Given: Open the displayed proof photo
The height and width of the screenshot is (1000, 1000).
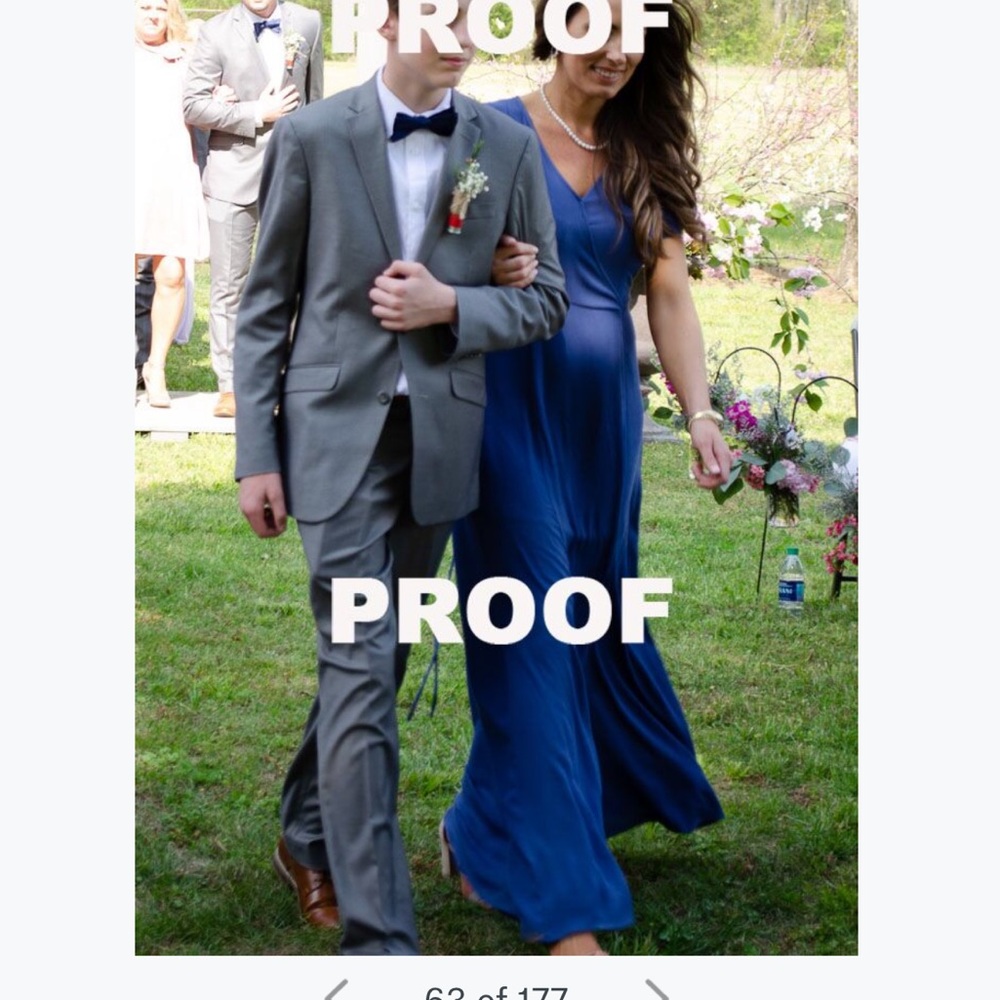Looking at the screenshot, I should coord(496,477).
